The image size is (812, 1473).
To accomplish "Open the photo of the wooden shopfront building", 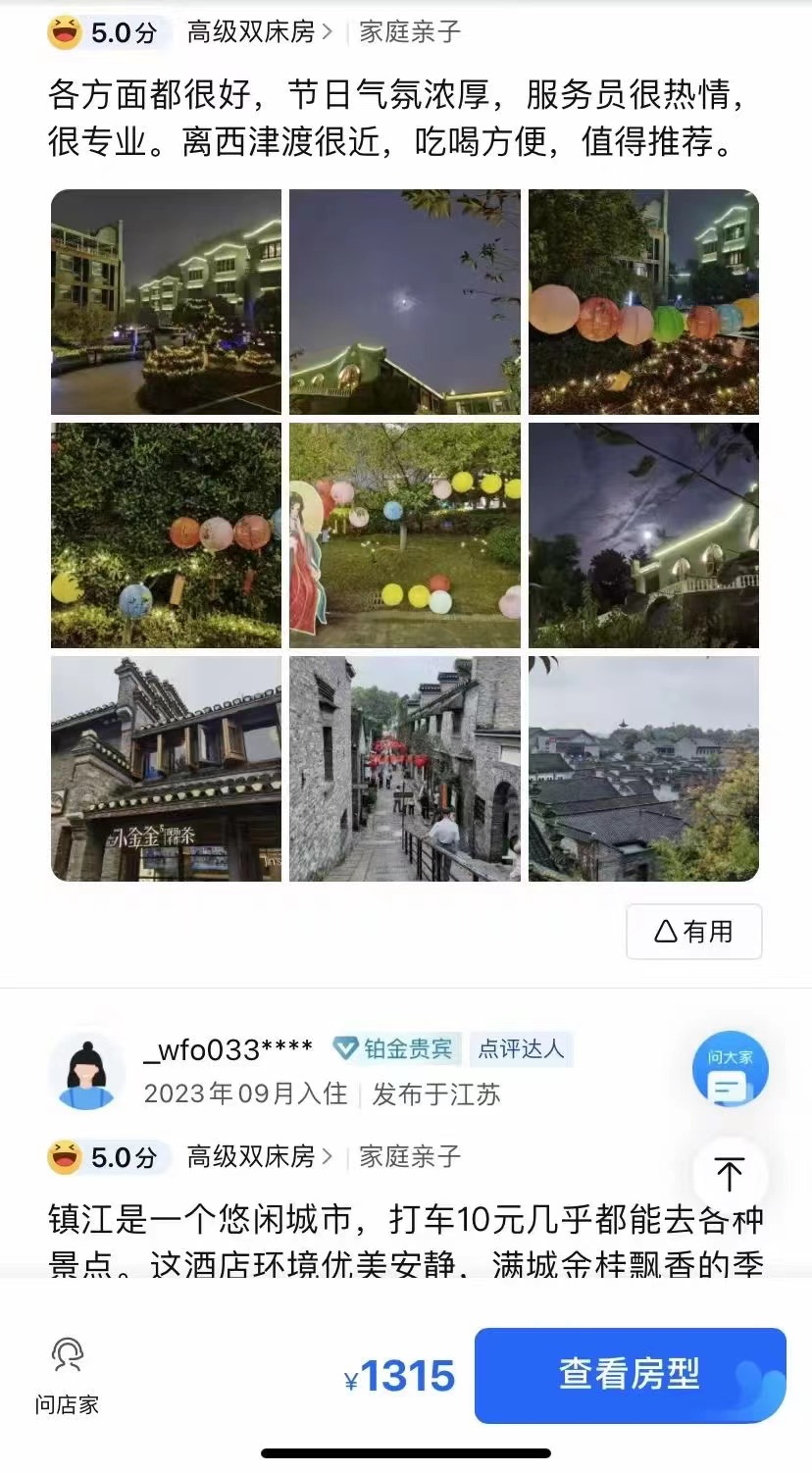I will pos(166,769).
